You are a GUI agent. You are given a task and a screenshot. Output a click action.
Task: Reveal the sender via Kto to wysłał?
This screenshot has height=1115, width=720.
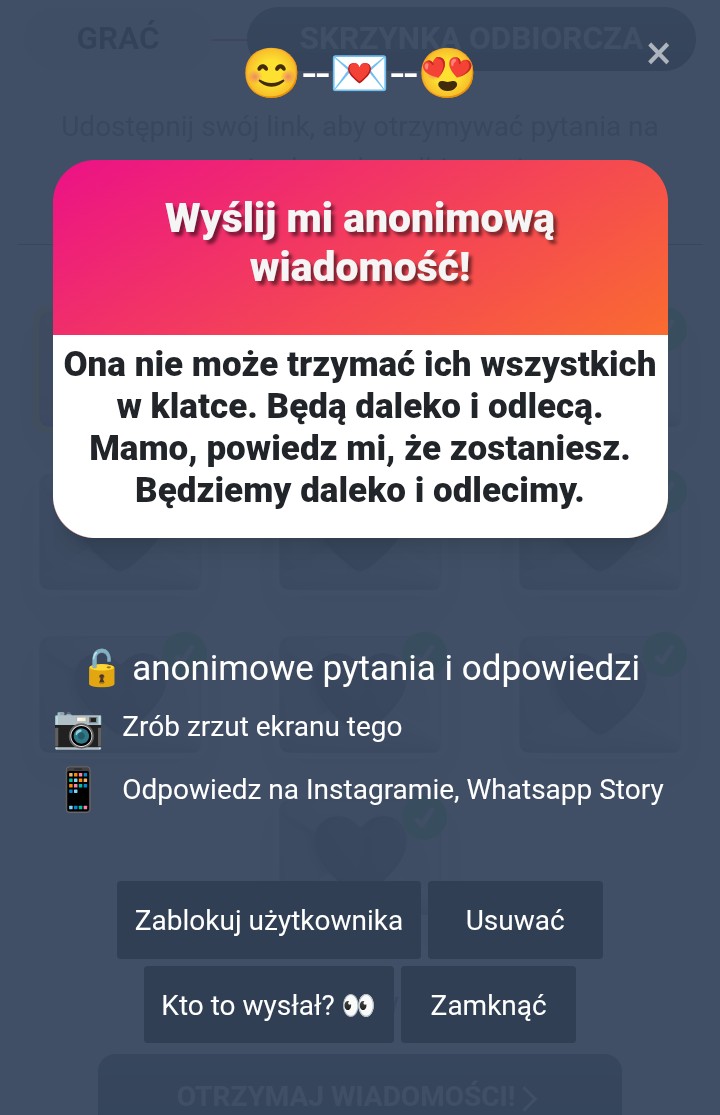(268, 1005)
